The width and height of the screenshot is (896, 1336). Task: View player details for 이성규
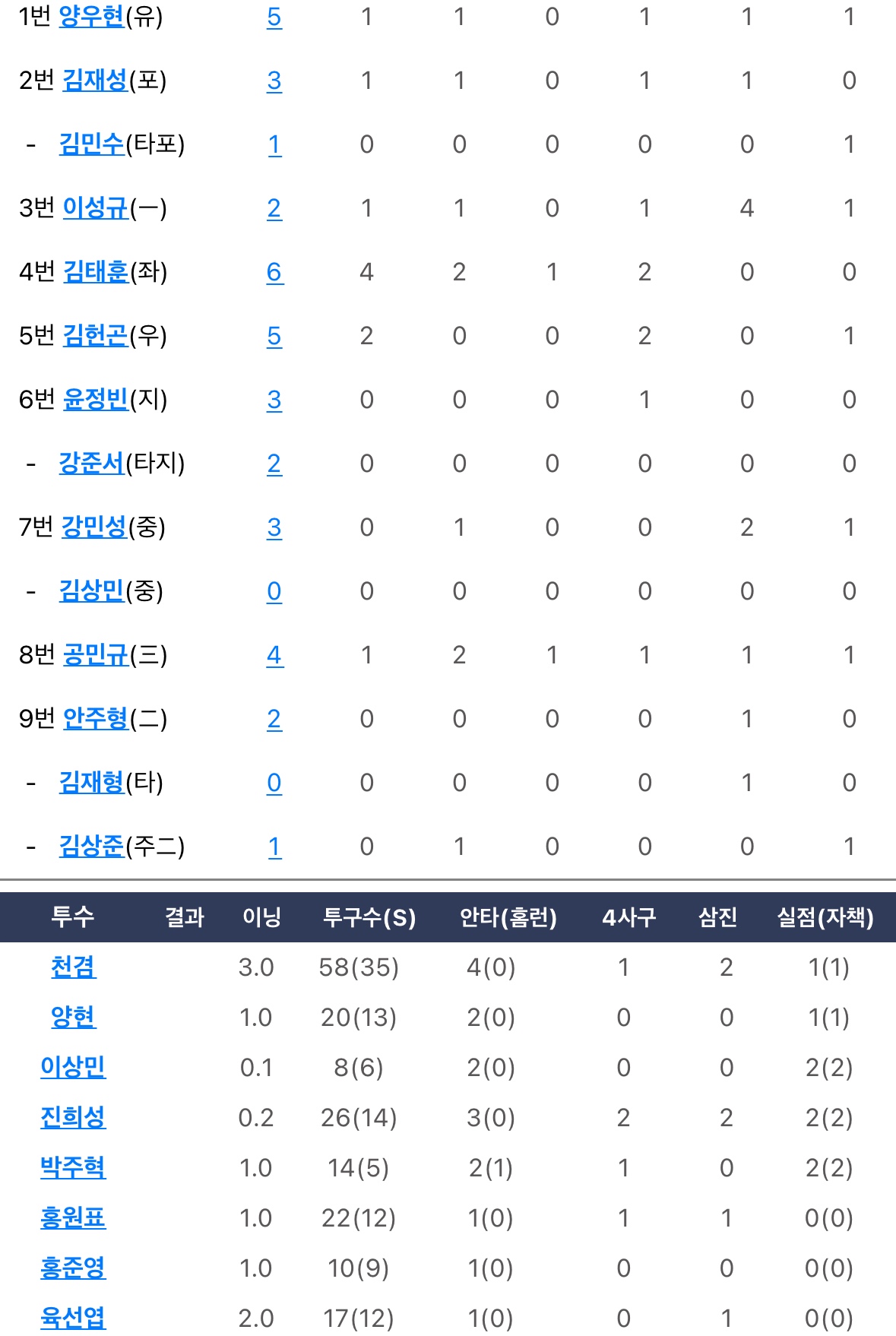click(95, 208)
